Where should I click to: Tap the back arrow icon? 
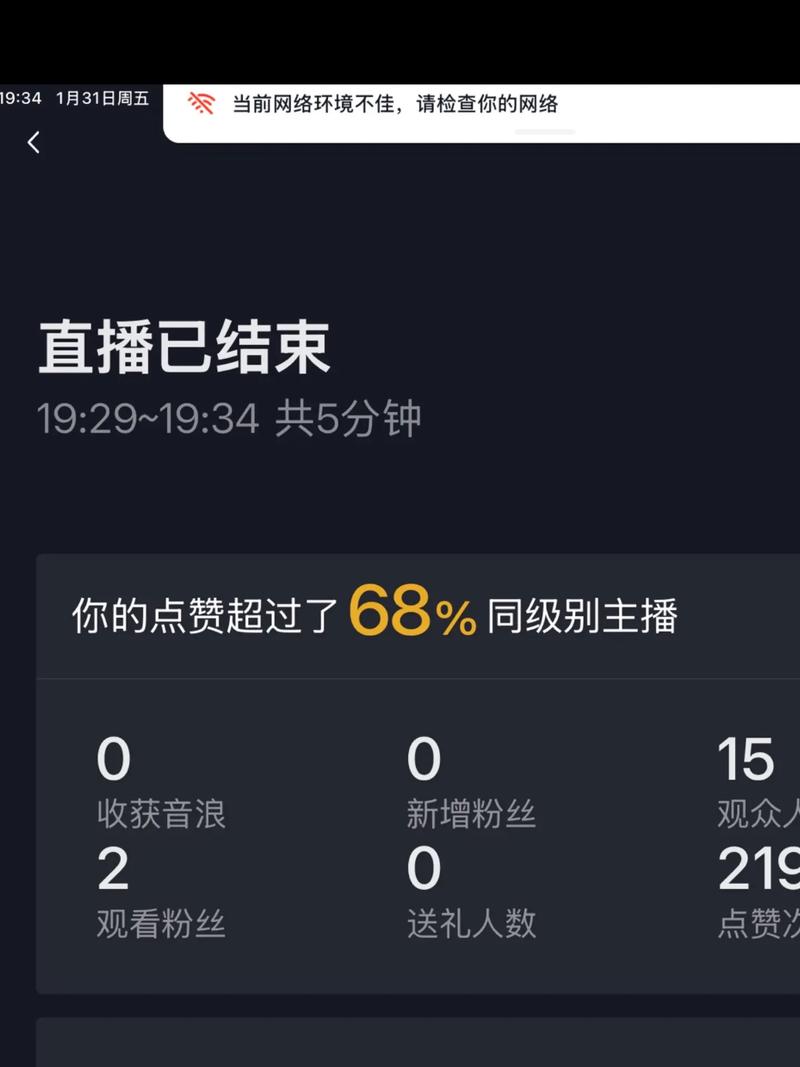pos(33,141)
